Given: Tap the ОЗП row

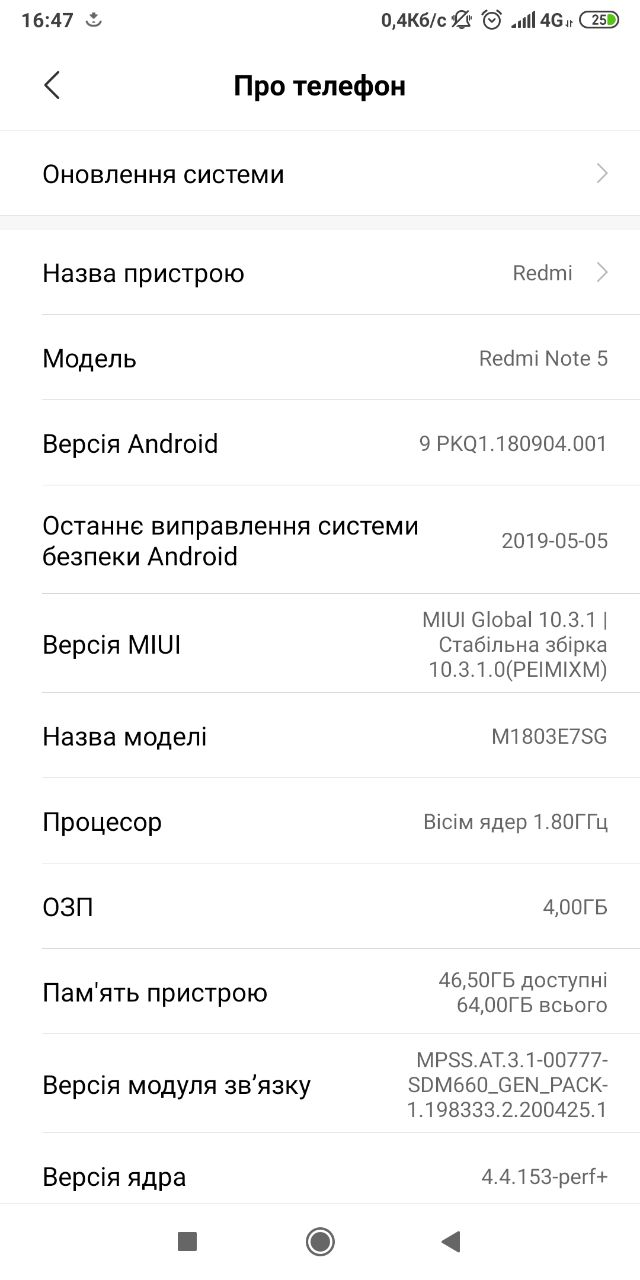Looking at the screenshot, I should click(x=320, y=907).
